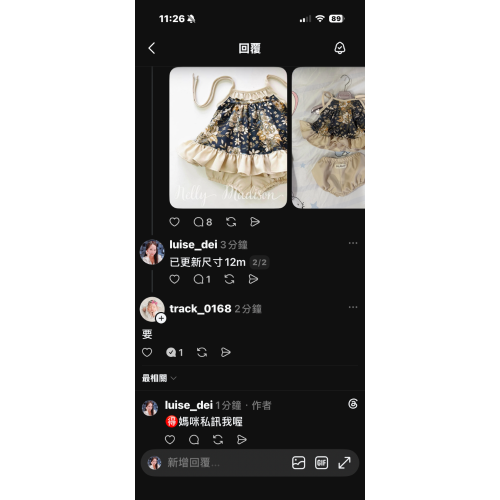This screenshot has width=500, height=500.
Task: Open the first floral dress photo
Action: point(228,138)
